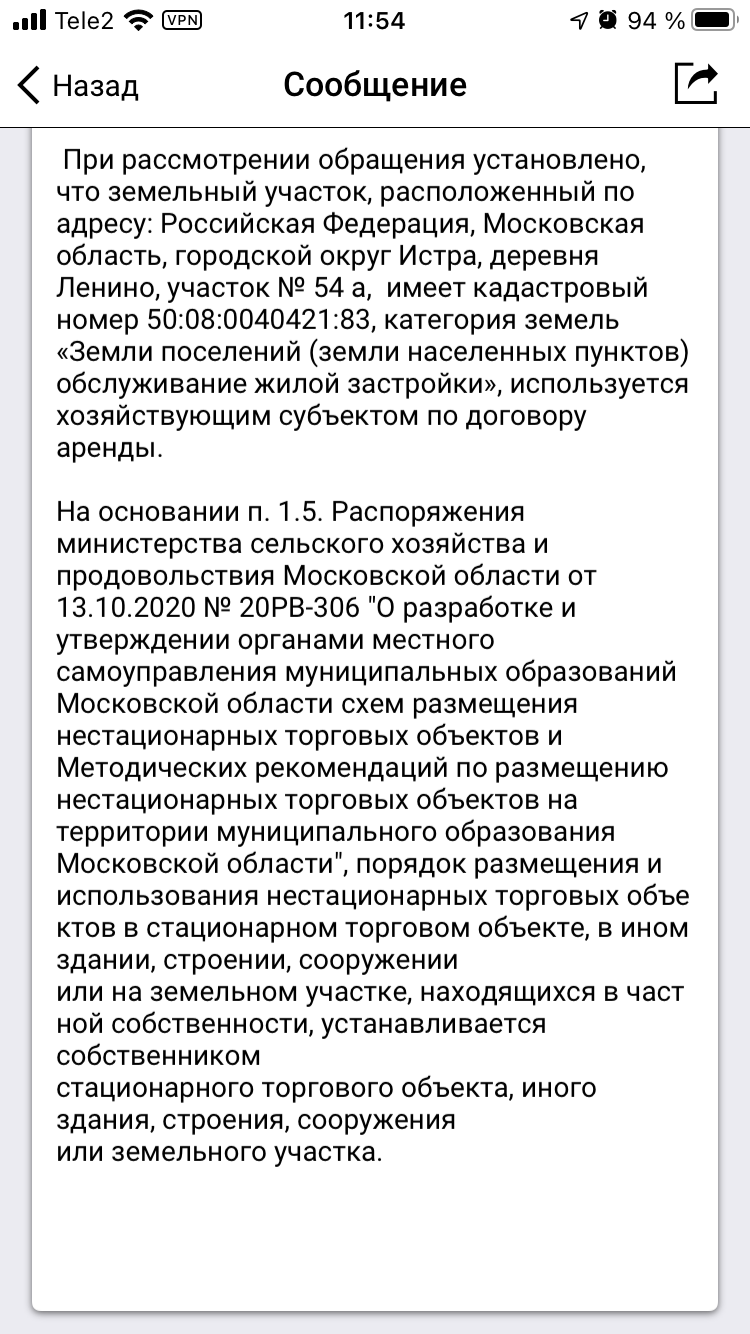This screenshot has height=1334, width=750.
Task: Go back via the Назад button
Action: (x=78, y=86)
